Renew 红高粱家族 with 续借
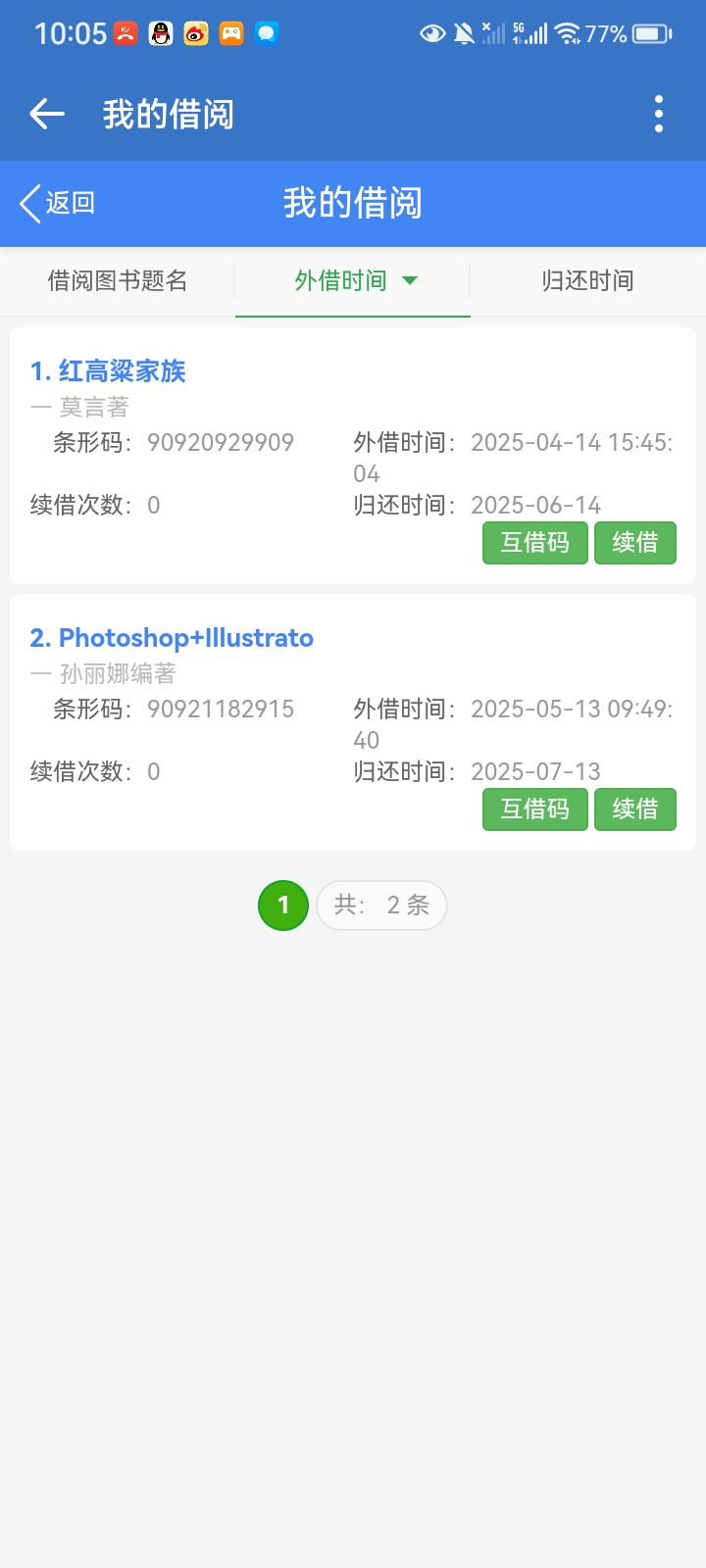 click(x=634, y=543)
